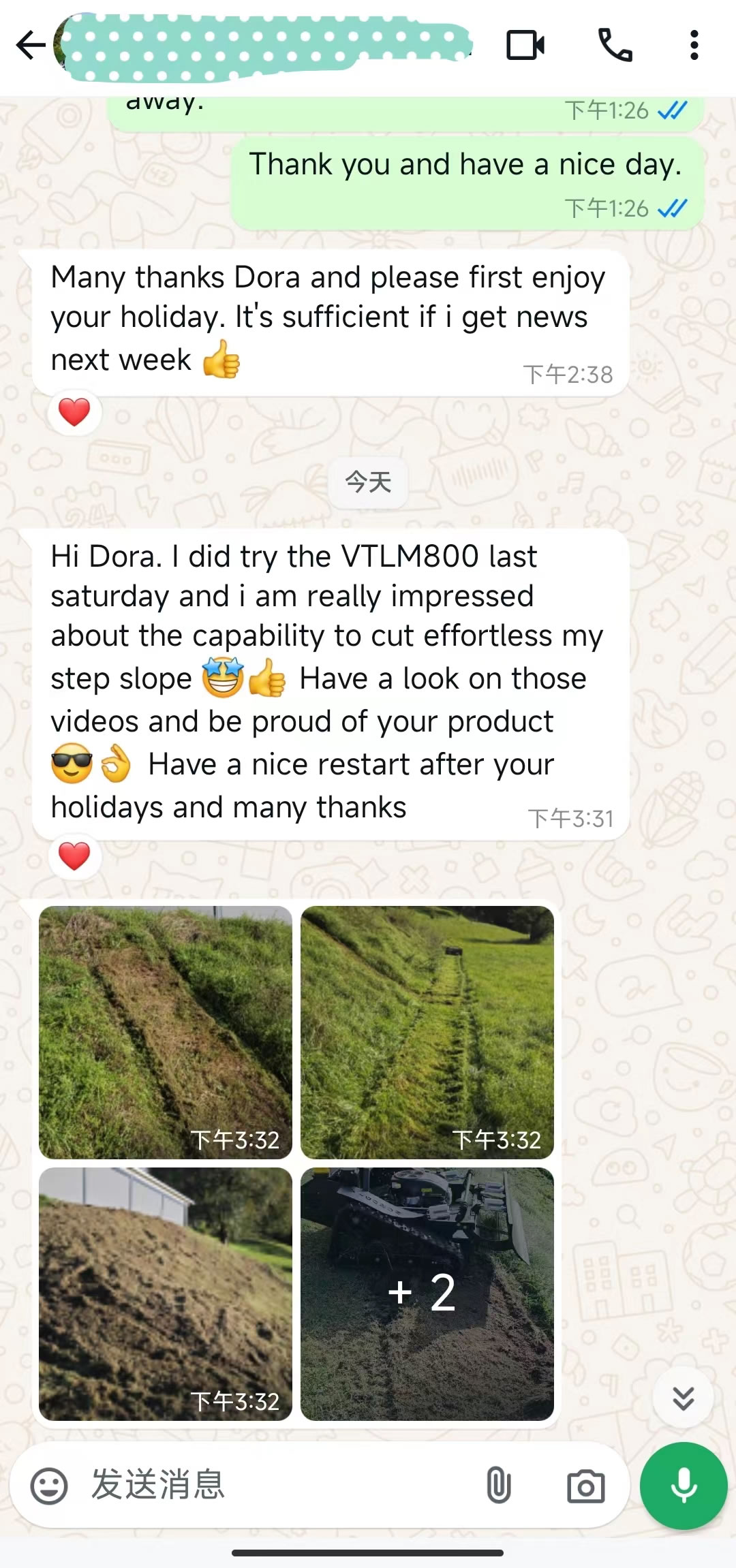Open the photo of the mowed hillside track

click(x=427, y=1032)
